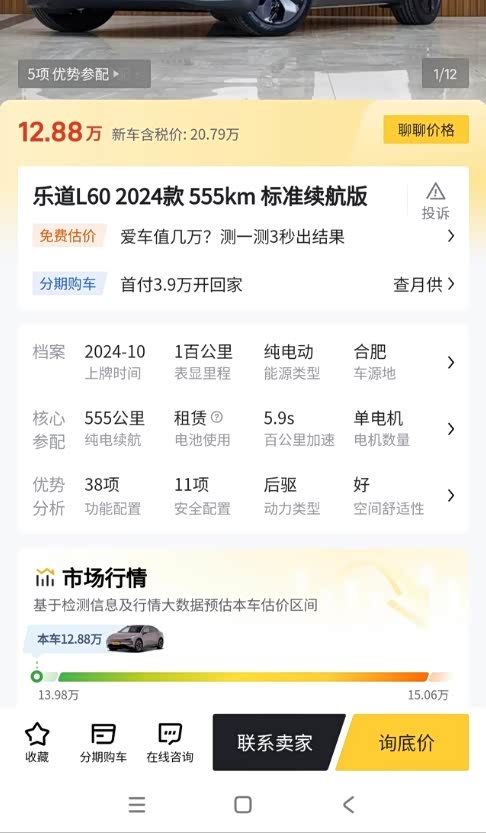Tap the 聊聊价格 button

click(426, 130)
